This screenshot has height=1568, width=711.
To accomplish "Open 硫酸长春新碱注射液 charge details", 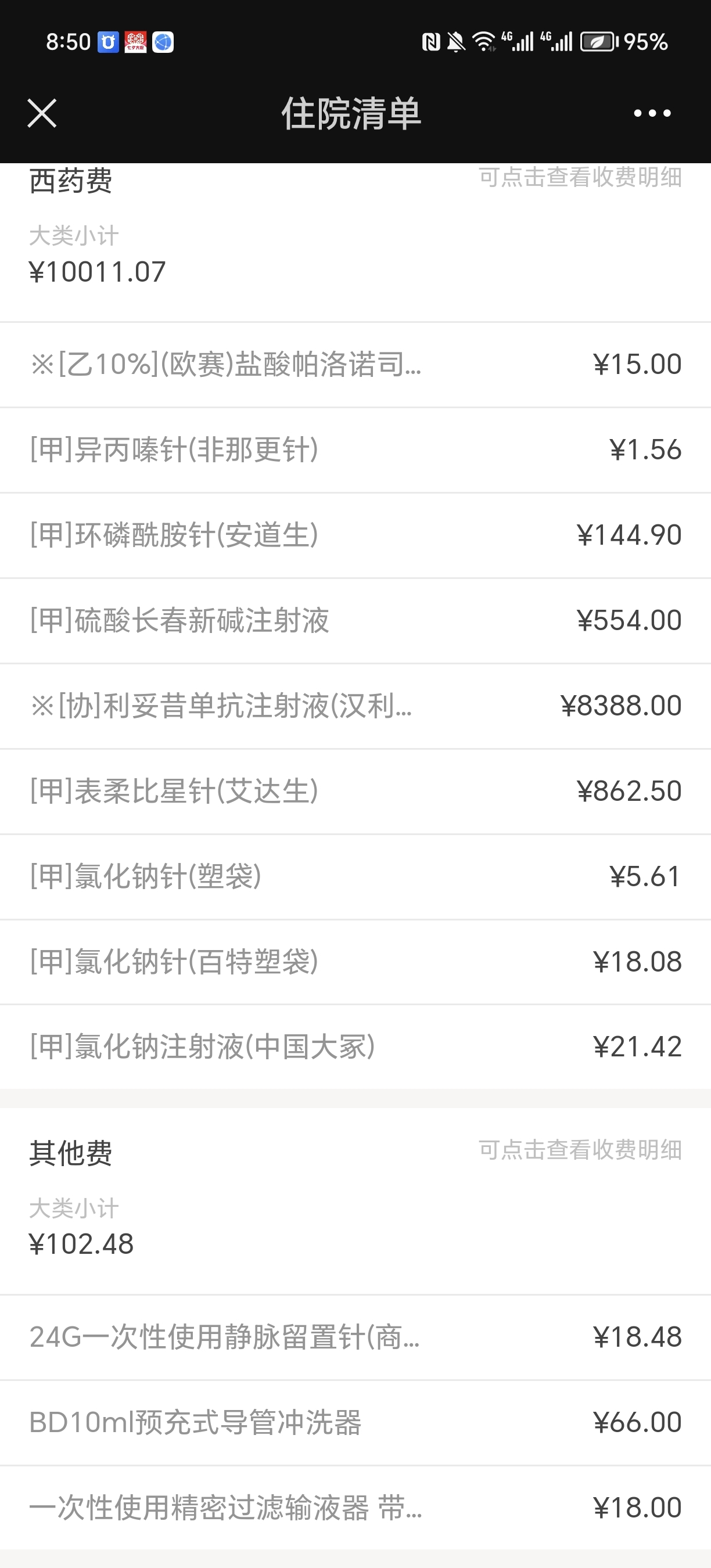I will point(355,621).
